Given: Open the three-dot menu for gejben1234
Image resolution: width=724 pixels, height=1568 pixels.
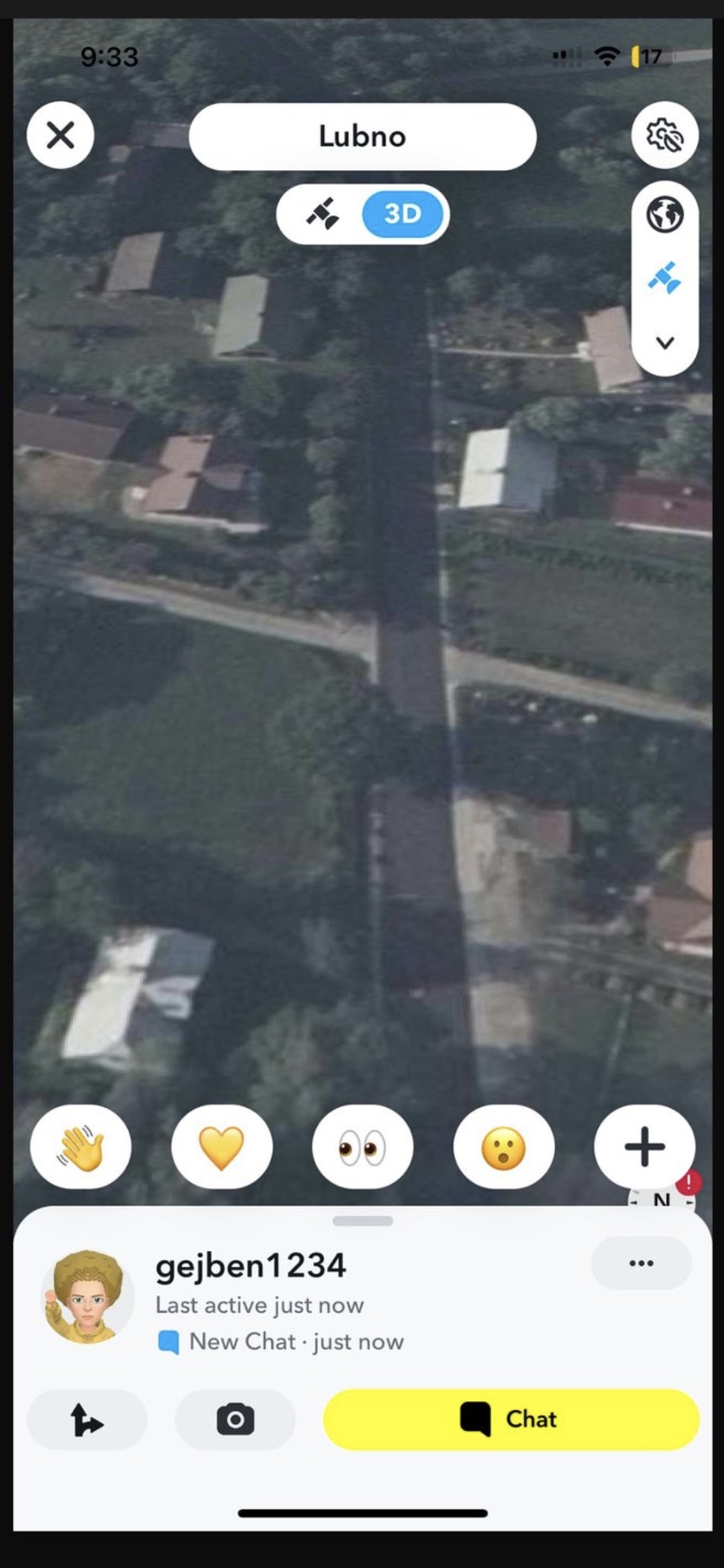Looking at the screenshot, I should coord(641,1263).
